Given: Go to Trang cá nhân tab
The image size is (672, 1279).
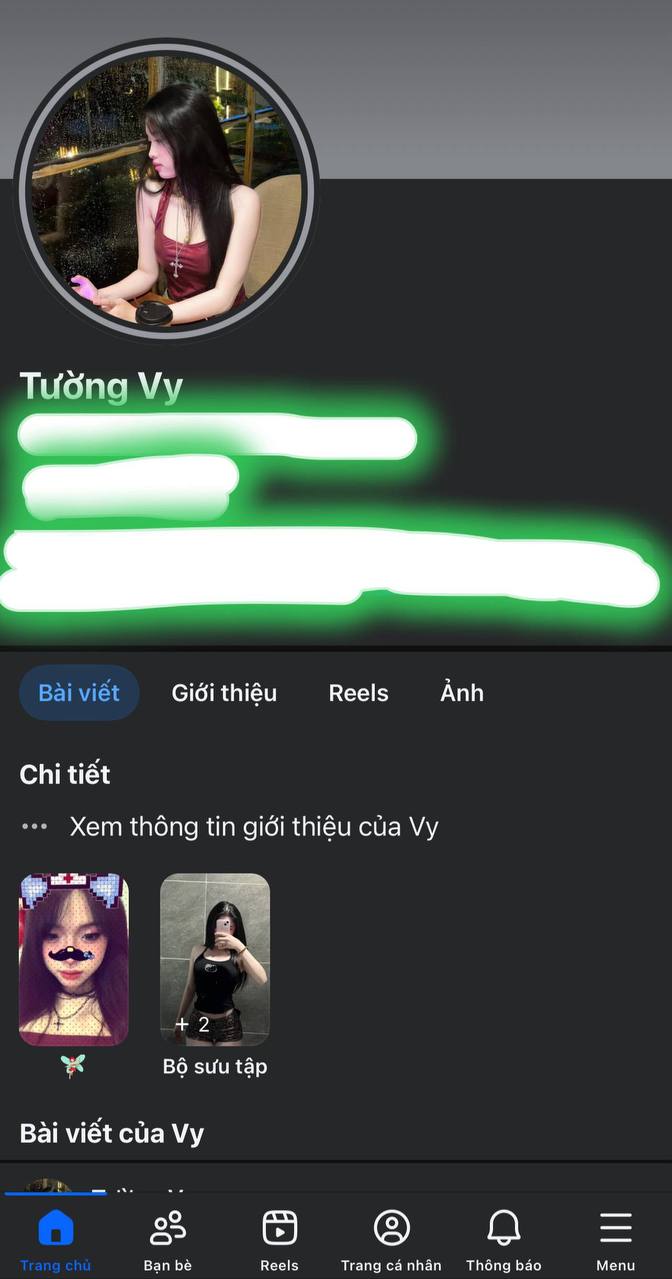Looking at the screenshot, I should pos(391,1238).
